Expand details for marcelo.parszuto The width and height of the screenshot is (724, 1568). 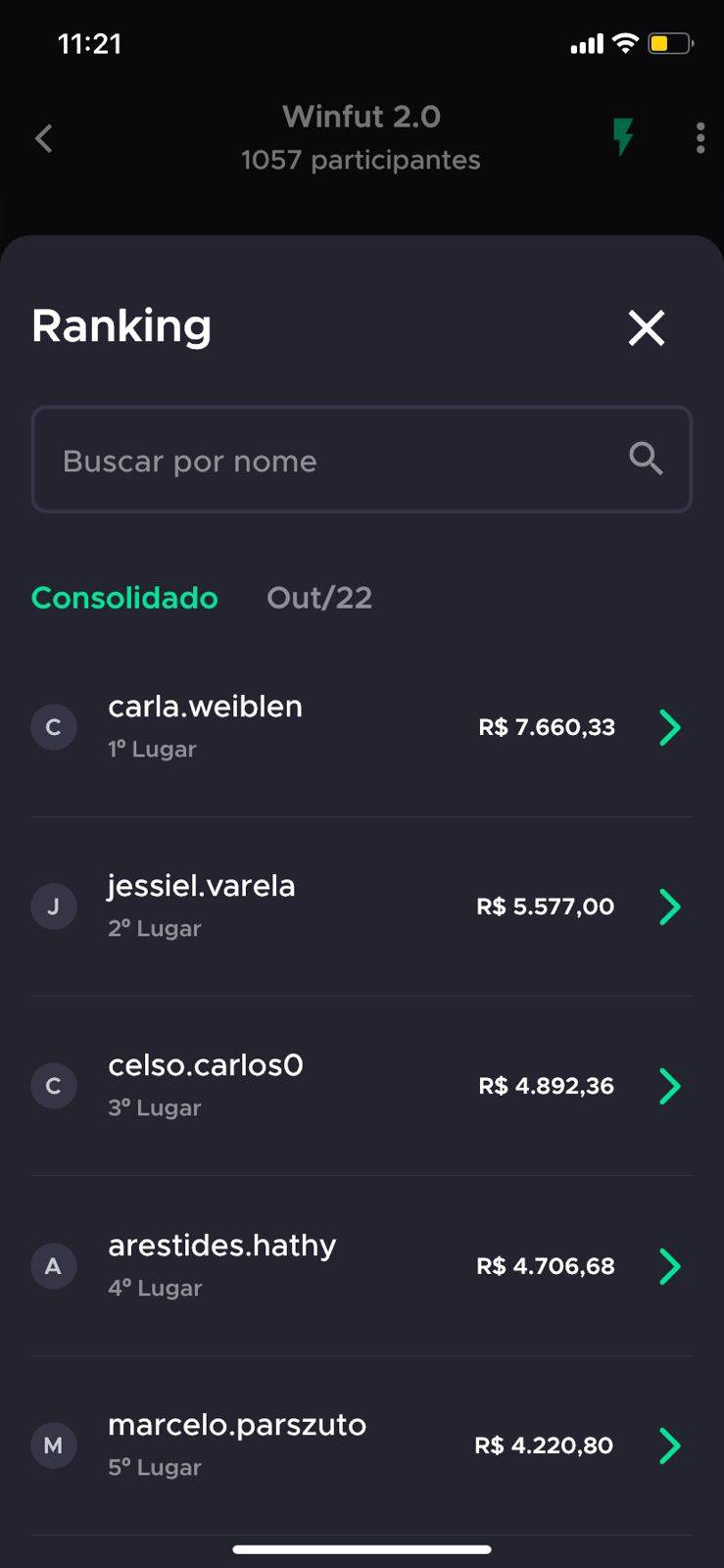click(x=670, y=1445)
